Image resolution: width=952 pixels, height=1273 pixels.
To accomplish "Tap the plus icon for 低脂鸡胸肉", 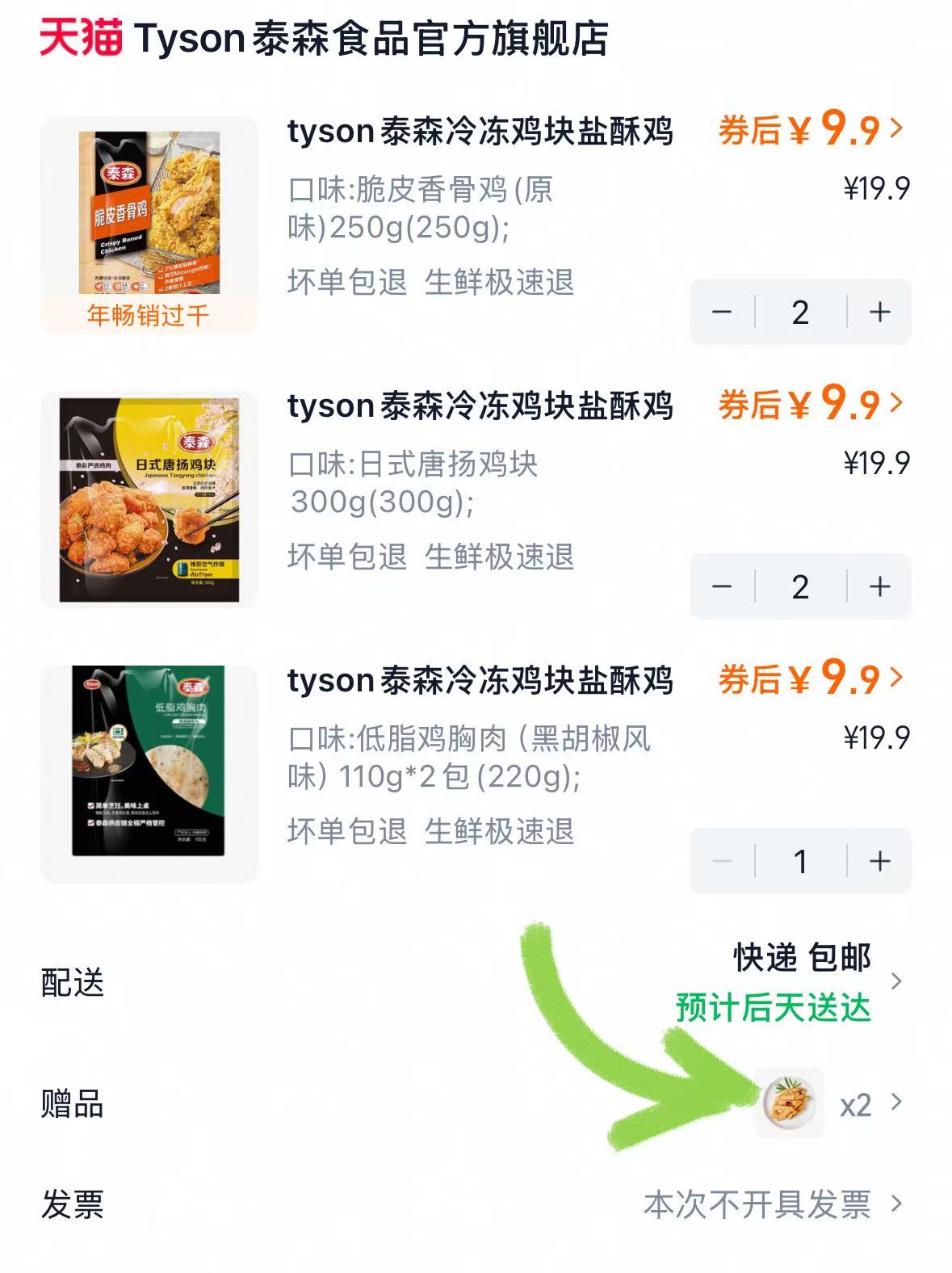I will pyautogui.click(x=881, y=861).
